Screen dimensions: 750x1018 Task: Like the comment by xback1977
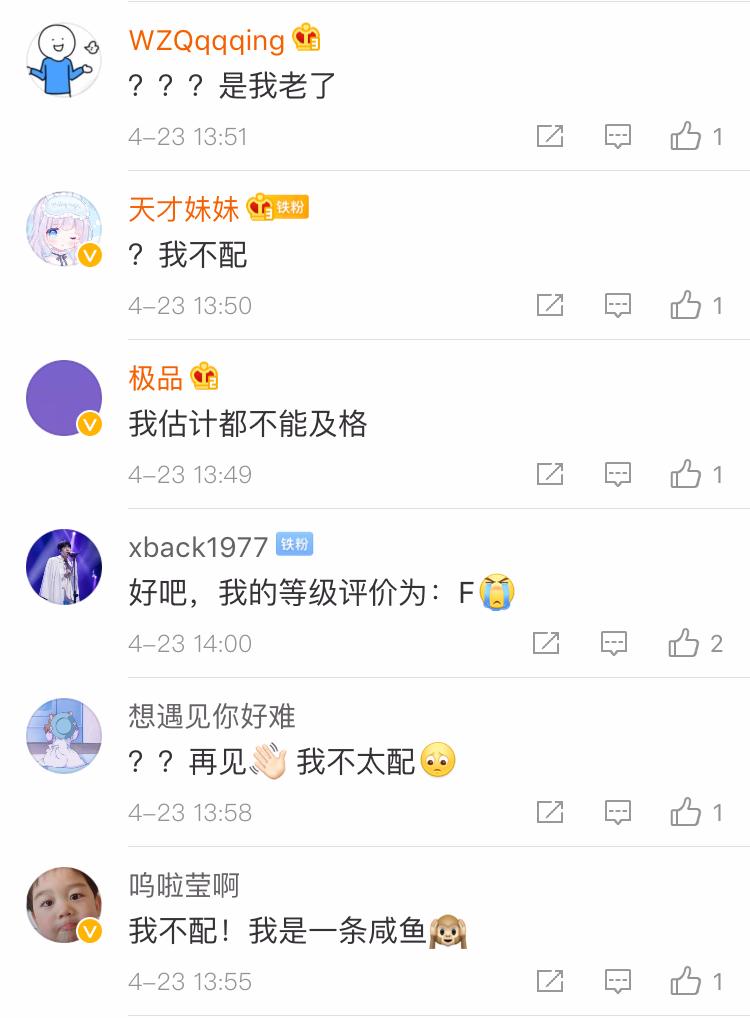[x=684, y=643]
